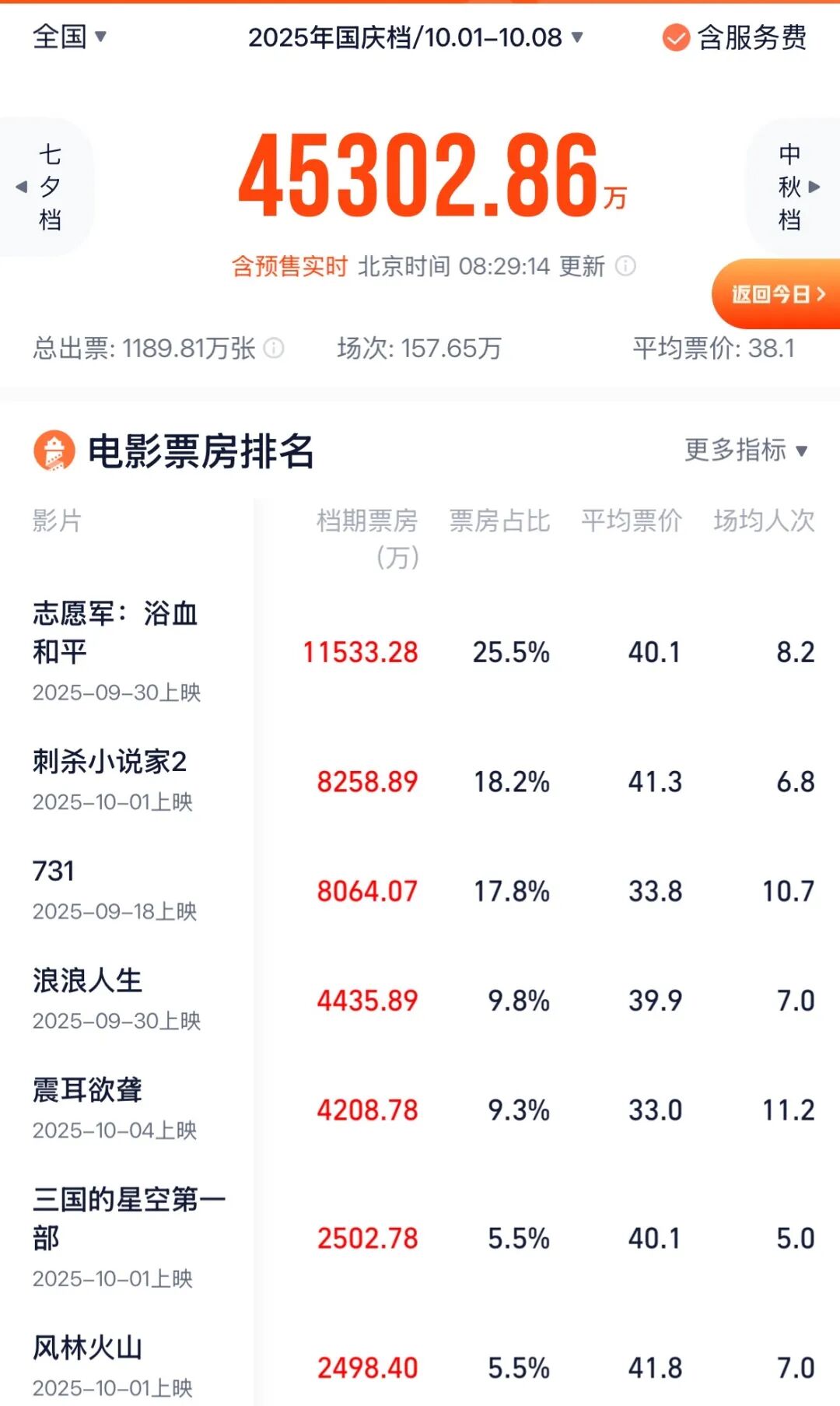
Task: Open info icon next to 更新 time
Action: [625, 266]
